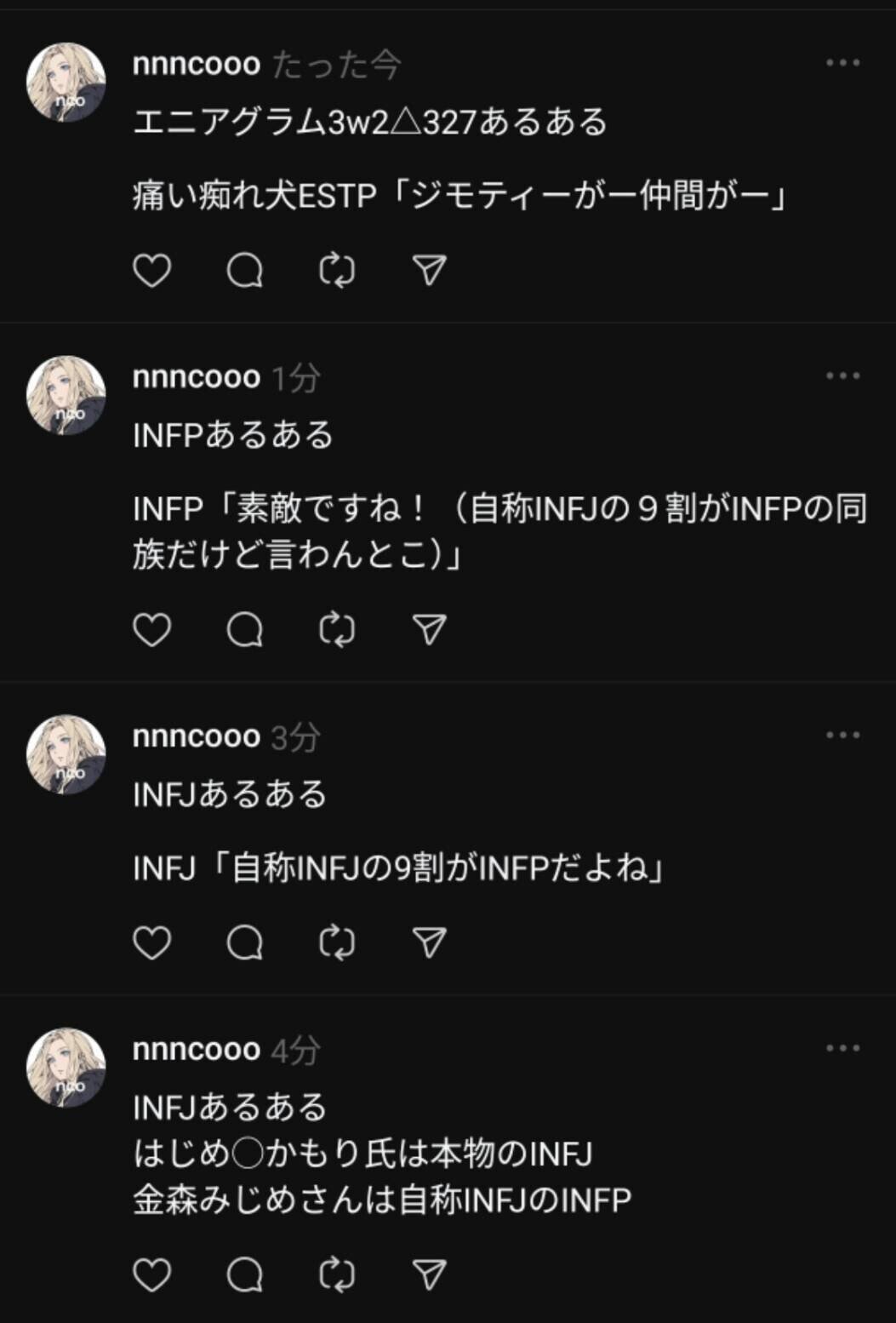Image resolution: width=896 pixels, height=1323 pixels.
Task: Open nnncooo's avatar on the 4分 post
Action: pyautogui.click(x=66, y=1068)
